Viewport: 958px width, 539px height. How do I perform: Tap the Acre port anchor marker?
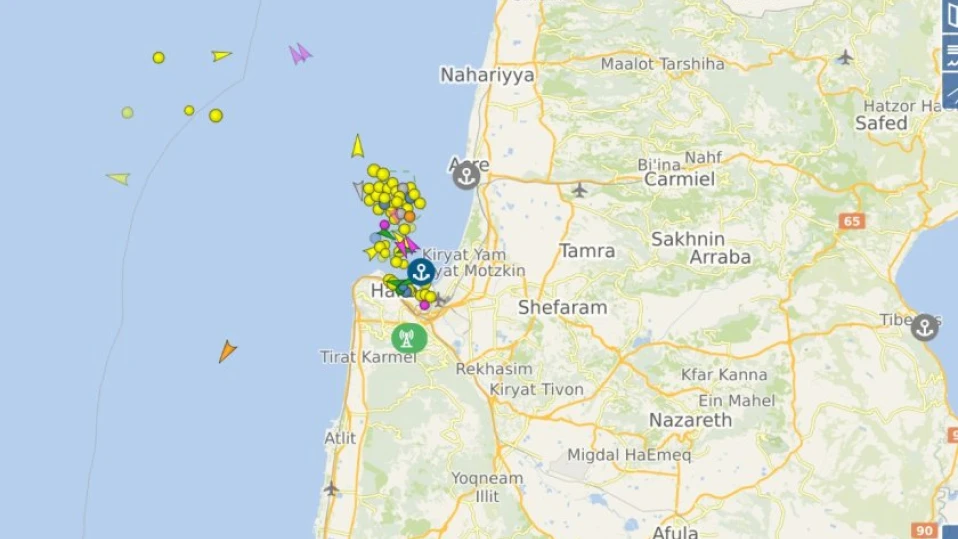(x=466, y=176)
